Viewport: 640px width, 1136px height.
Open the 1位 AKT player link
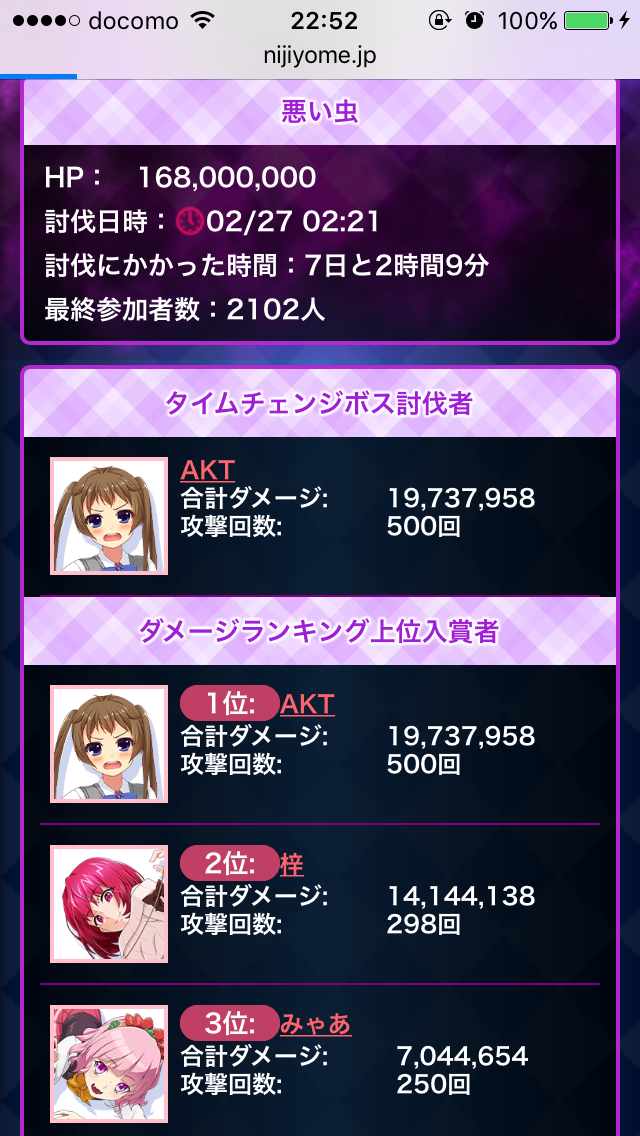(307, 704)
